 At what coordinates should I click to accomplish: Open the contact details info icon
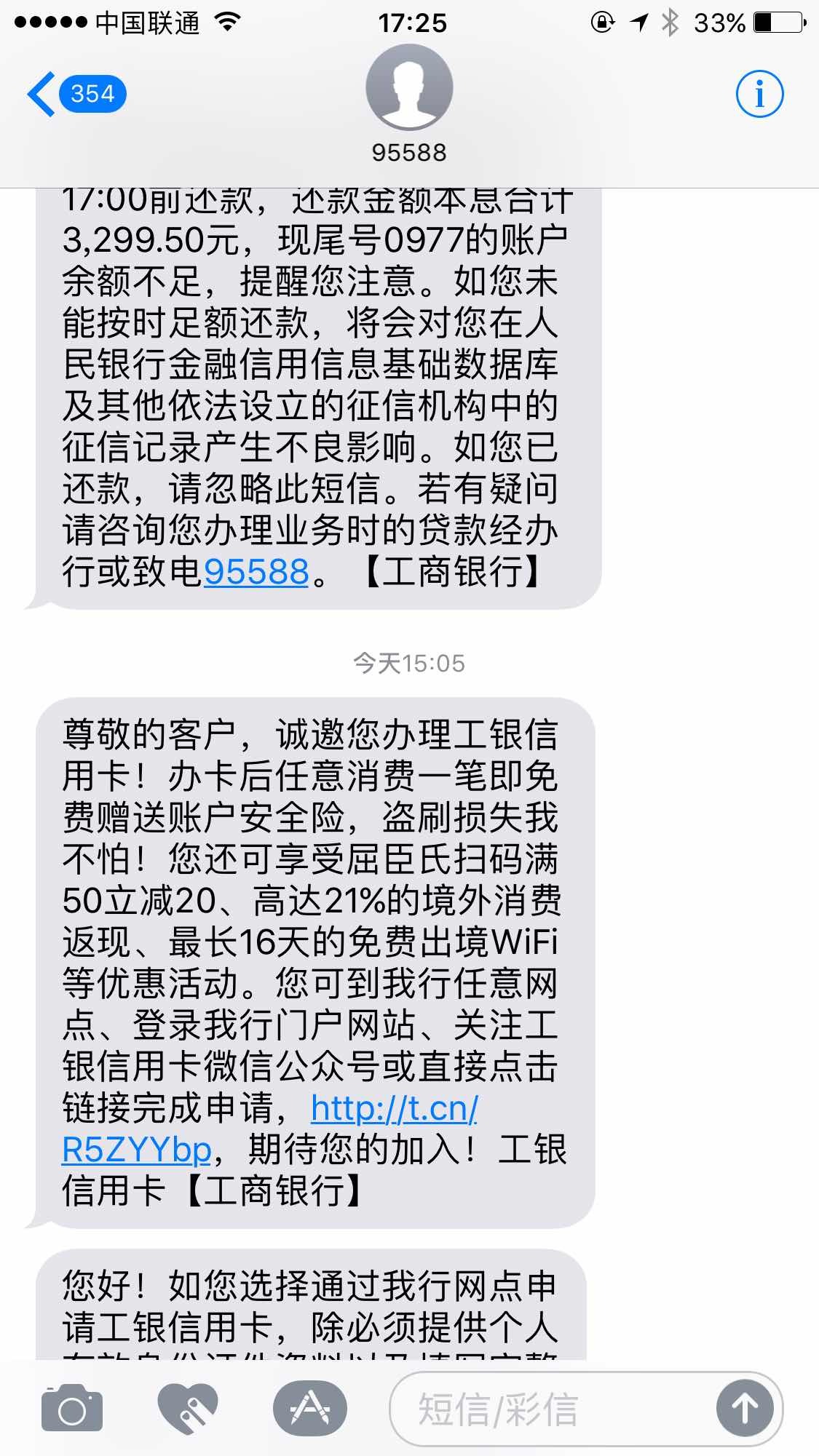click(x=759, y=94)
